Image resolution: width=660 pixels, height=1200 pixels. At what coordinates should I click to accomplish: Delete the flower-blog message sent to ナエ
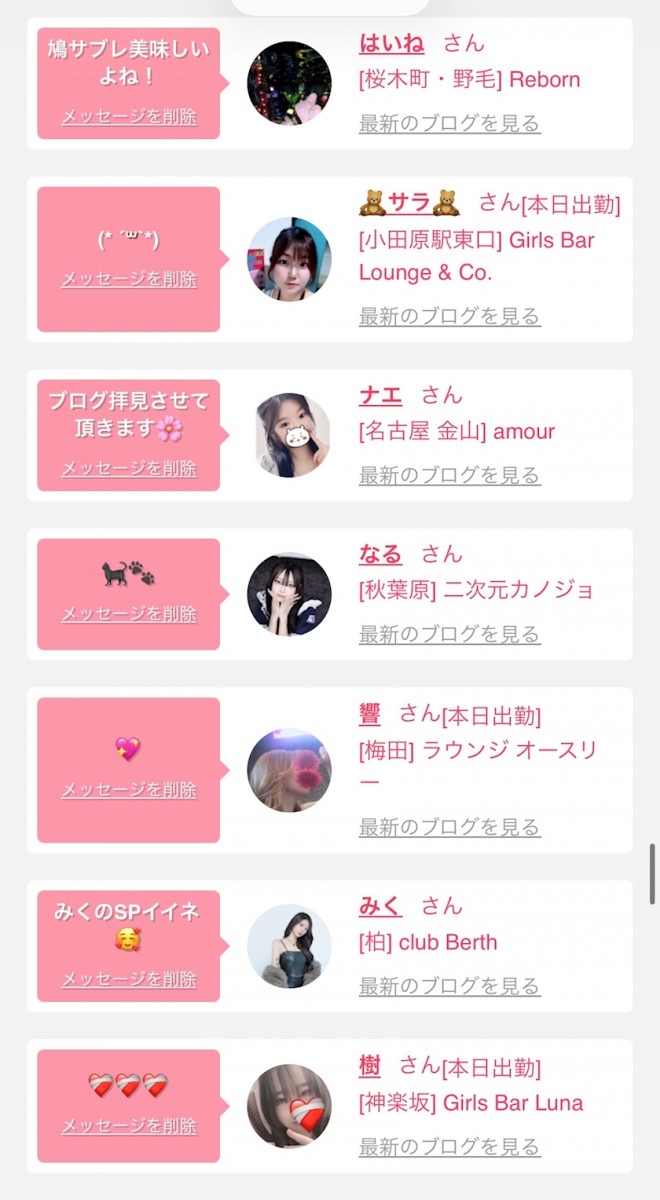(x=129, y=468)
